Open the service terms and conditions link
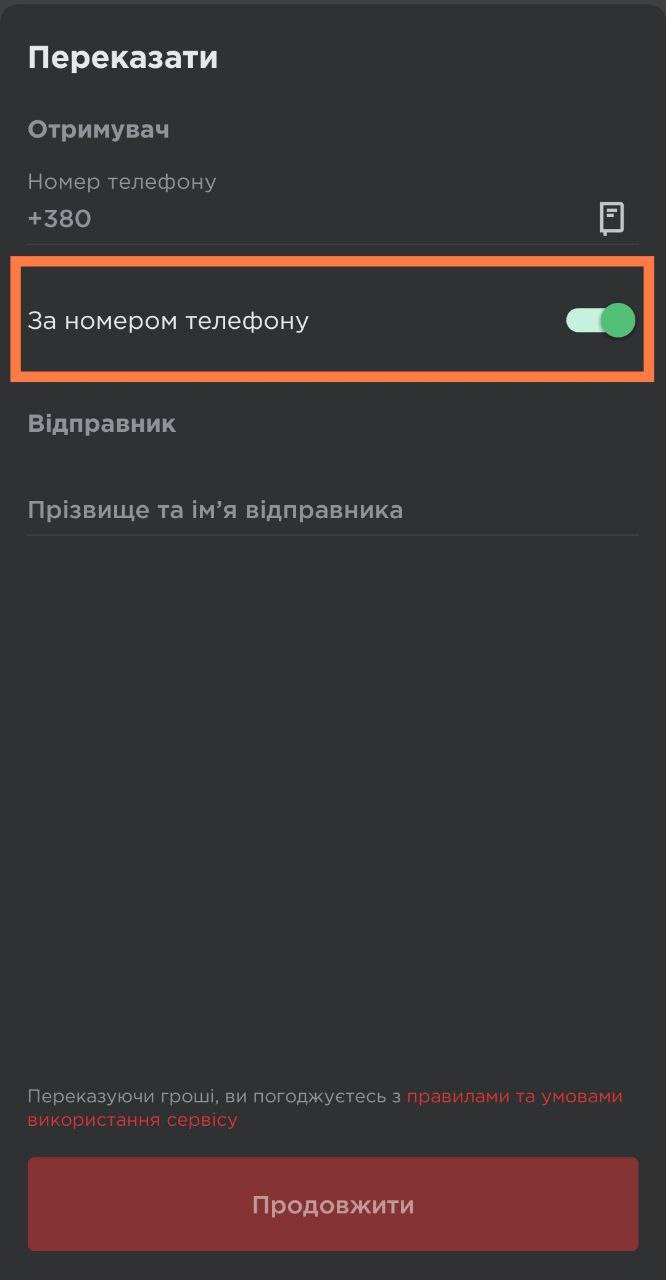The width and height of the screenshot is (666, 1280). [514, 1097]
